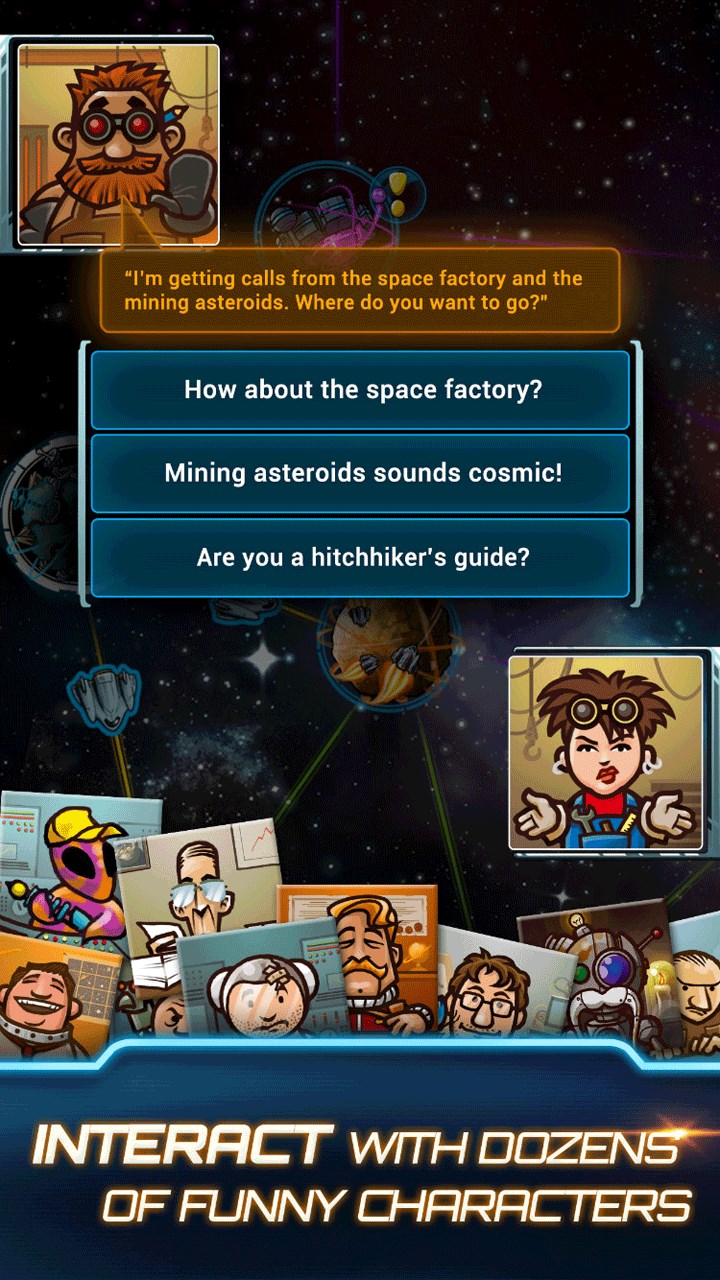Ask 'Are you a hitchhiker's guide?'
This screenshot has height=1280, width=720.
tap(360, 555)
